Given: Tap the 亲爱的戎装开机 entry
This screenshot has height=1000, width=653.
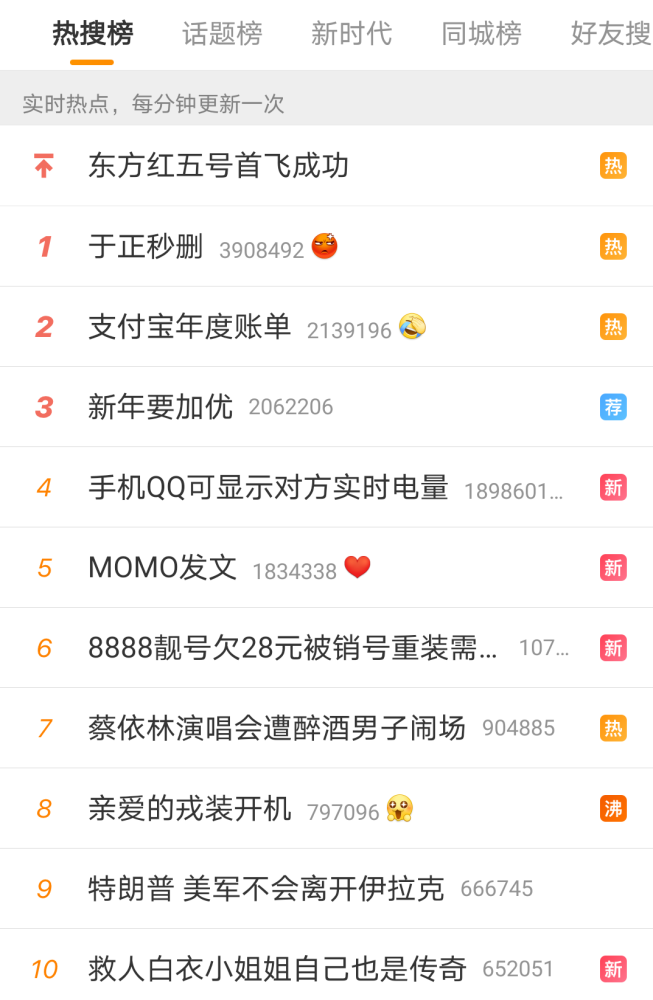Looking at the screenshot, I should 190,808.
